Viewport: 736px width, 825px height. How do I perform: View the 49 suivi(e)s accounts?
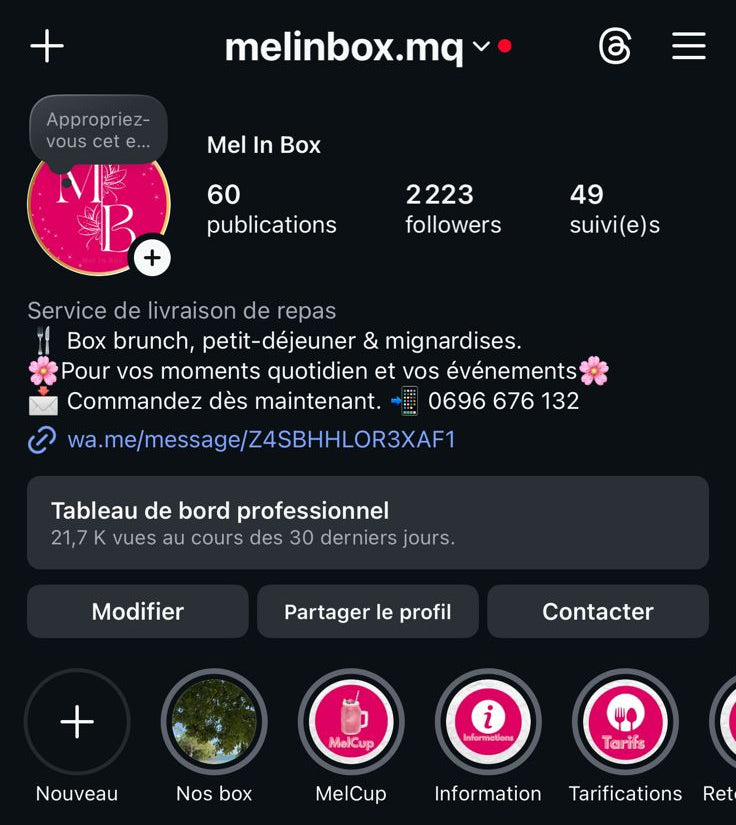(x=614, y=208)
